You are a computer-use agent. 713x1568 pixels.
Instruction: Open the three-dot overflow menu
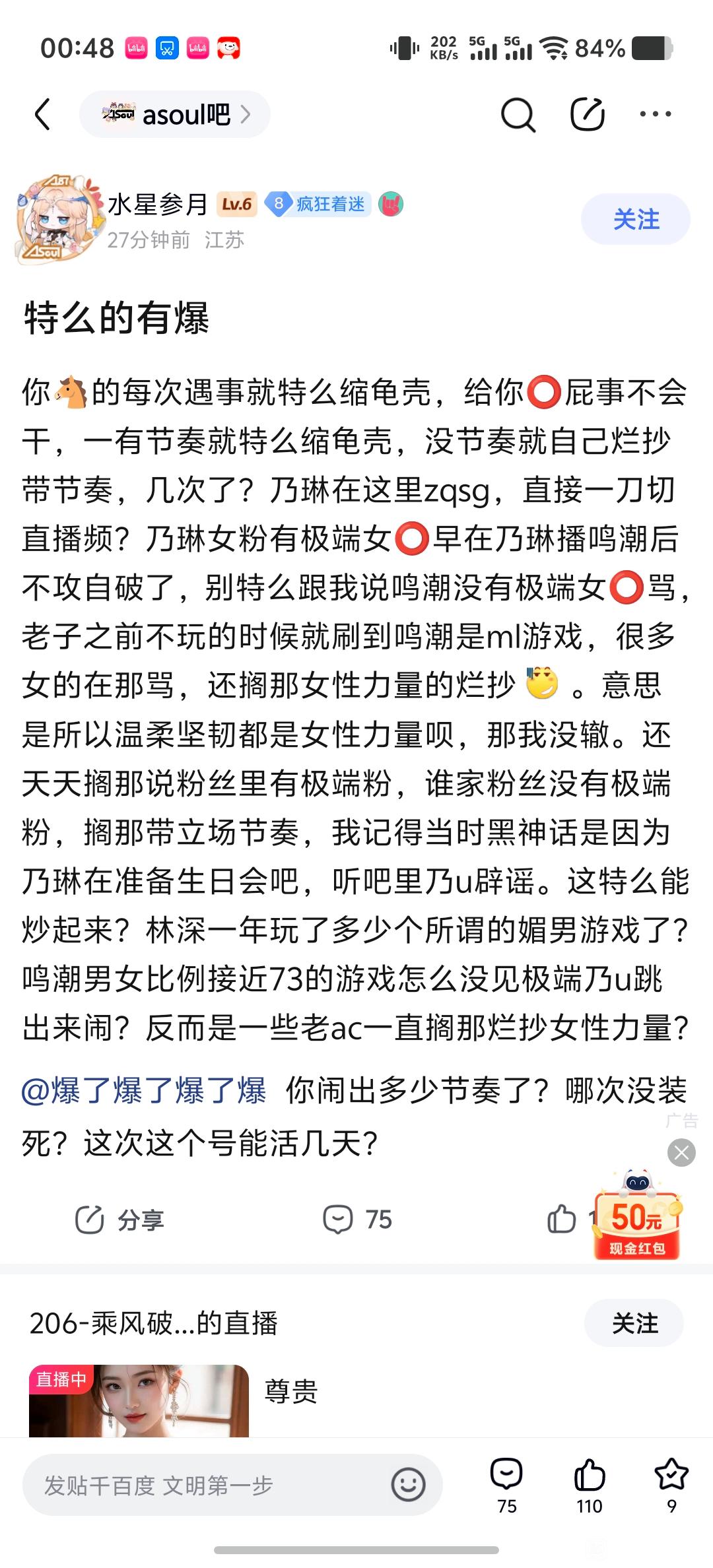[656, 114]
